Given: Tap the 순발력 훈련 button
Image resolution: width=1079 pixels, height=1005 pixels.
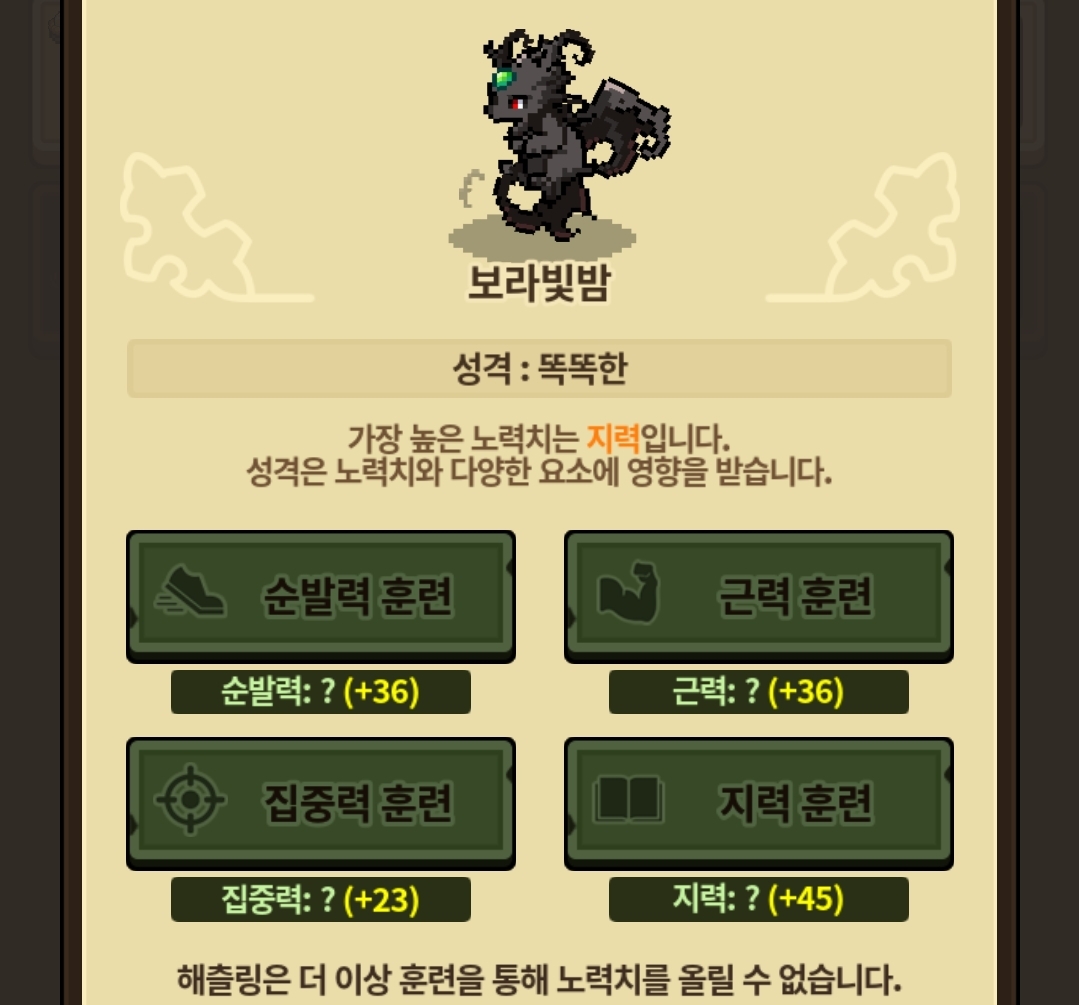Looking at the screenshot, I should pos(320,596).
